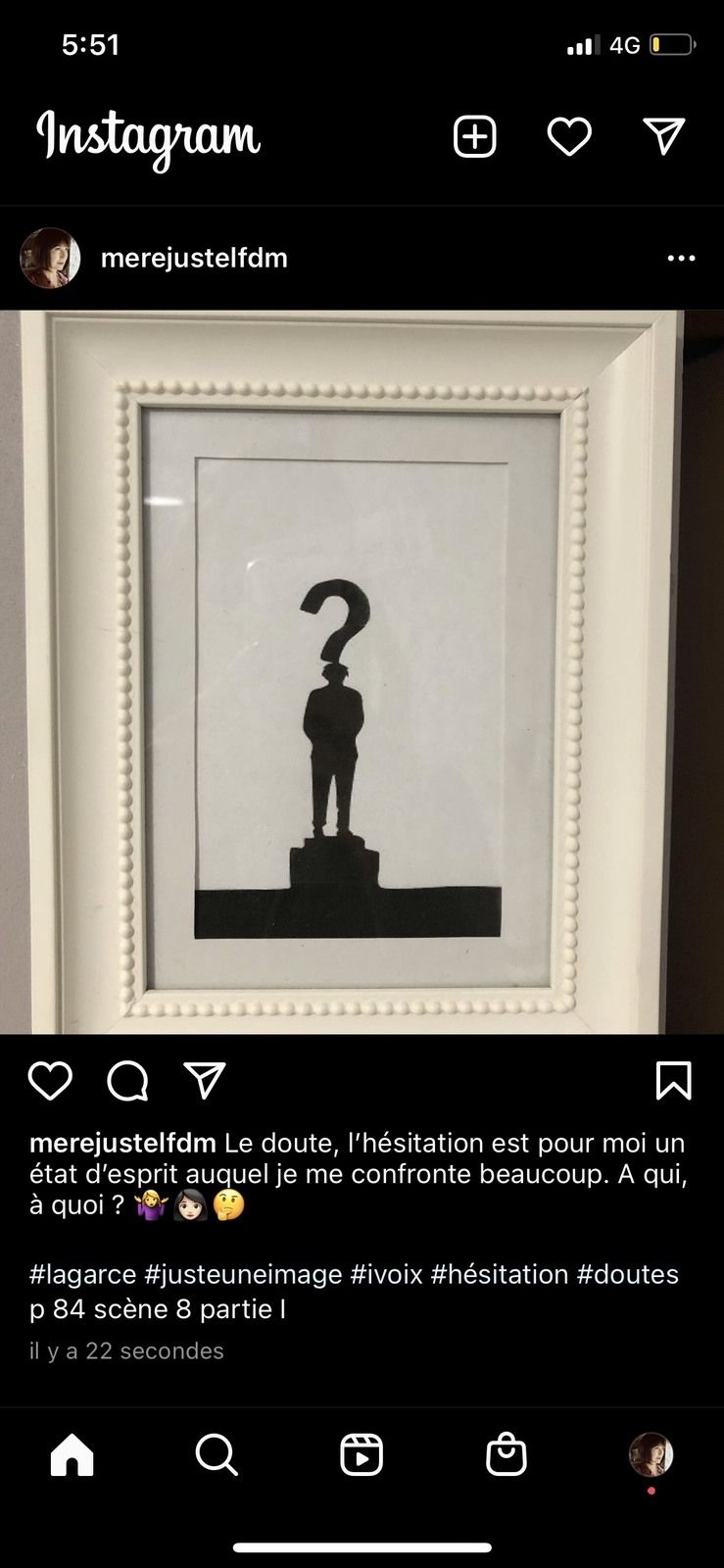
Task: Open your profile tab avatar
Action: [x=651, y=1455]
